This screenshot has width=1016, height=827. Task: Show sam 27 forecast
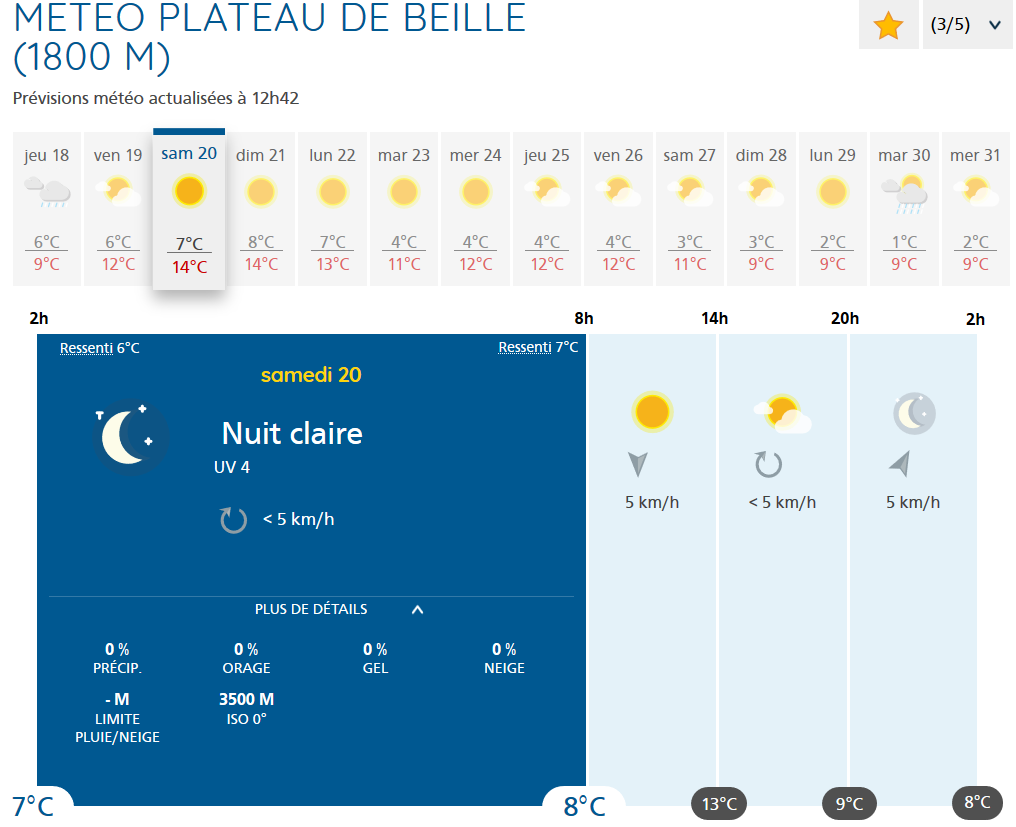(x=690, y=208)
